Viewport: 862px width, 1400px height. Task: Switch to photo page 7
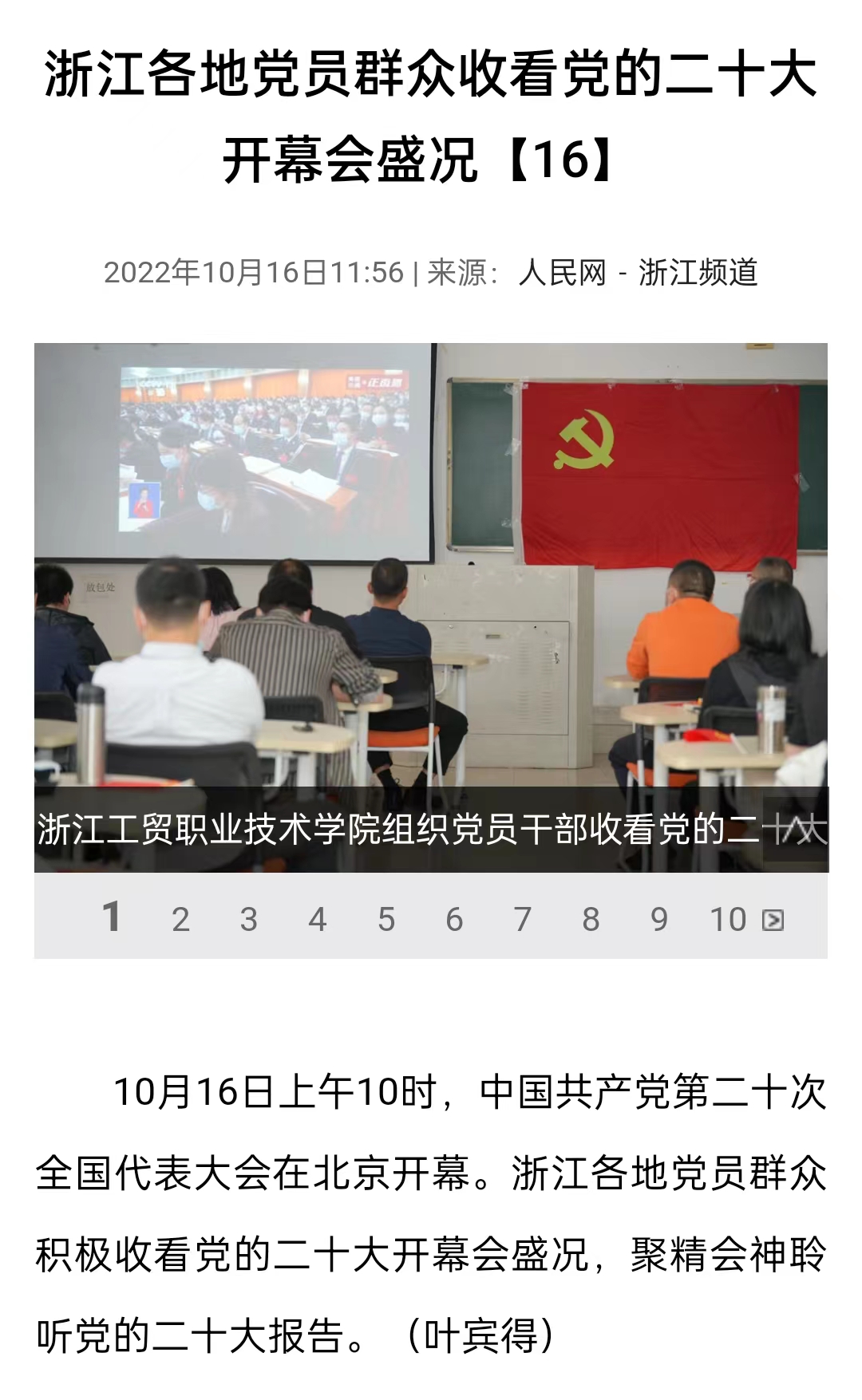point(523,919)
